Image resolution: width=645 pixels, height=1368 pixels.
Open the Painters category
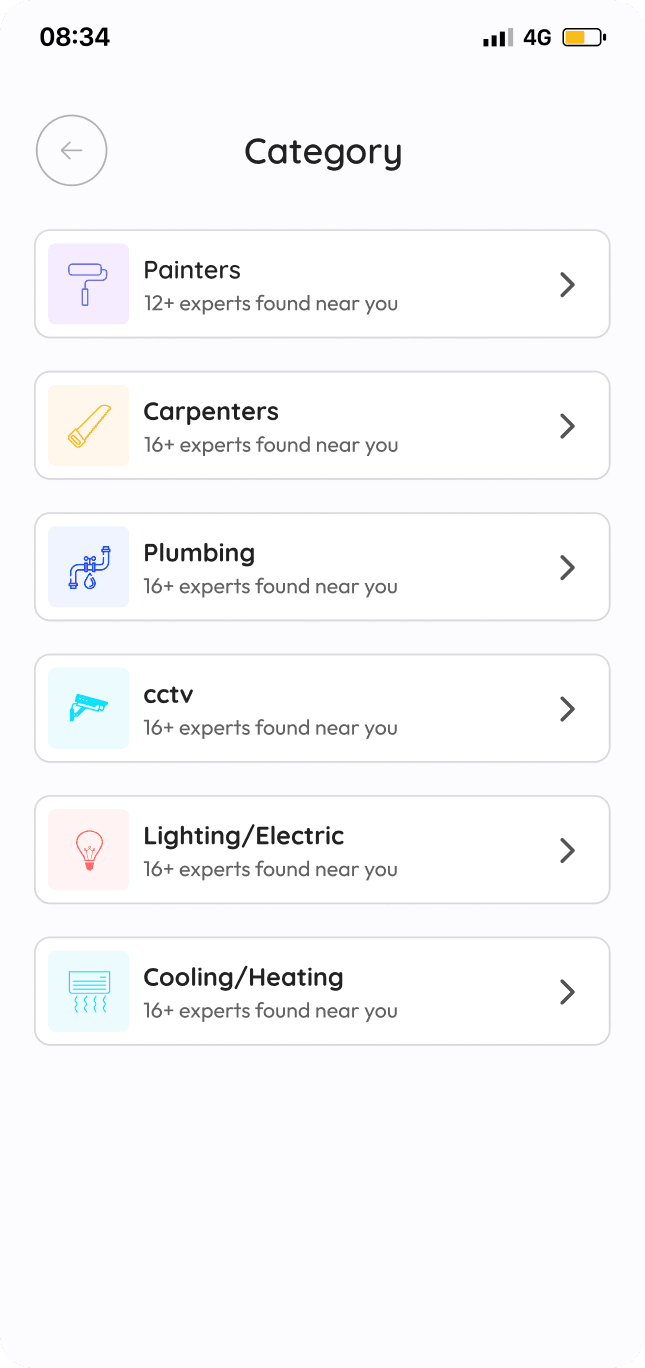322,285
